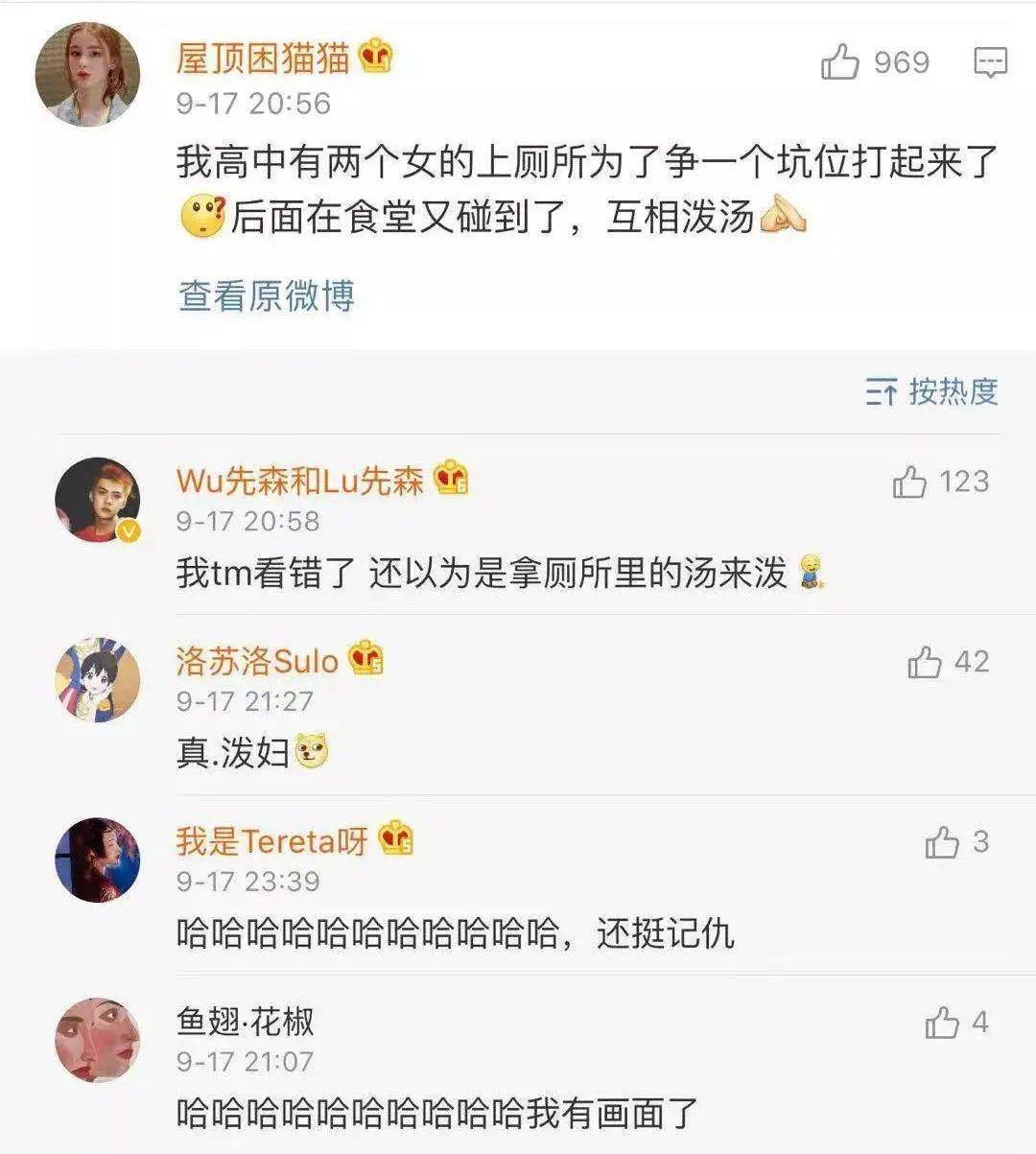Viewport: 1036px width, 1154px height.
Task: Like 洛苏洛Sulo's reply
Action: coord(925,662)
